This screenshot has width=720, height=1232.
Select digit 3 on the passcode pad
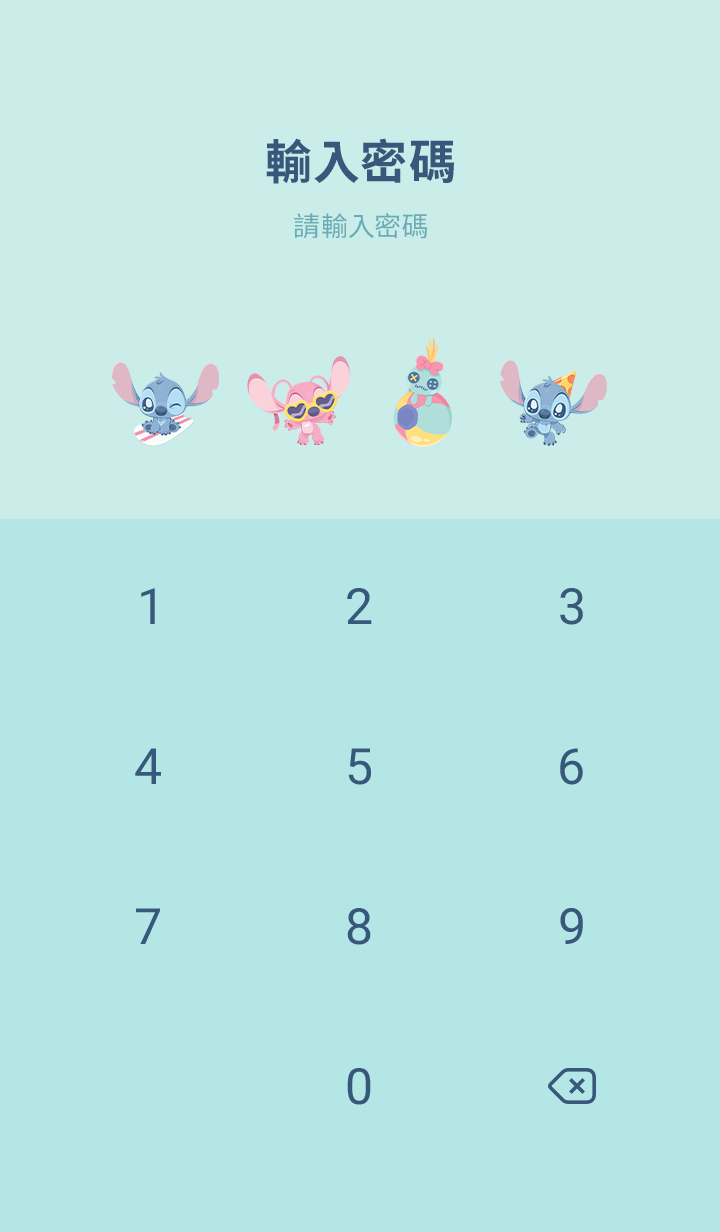pos(571,607)
